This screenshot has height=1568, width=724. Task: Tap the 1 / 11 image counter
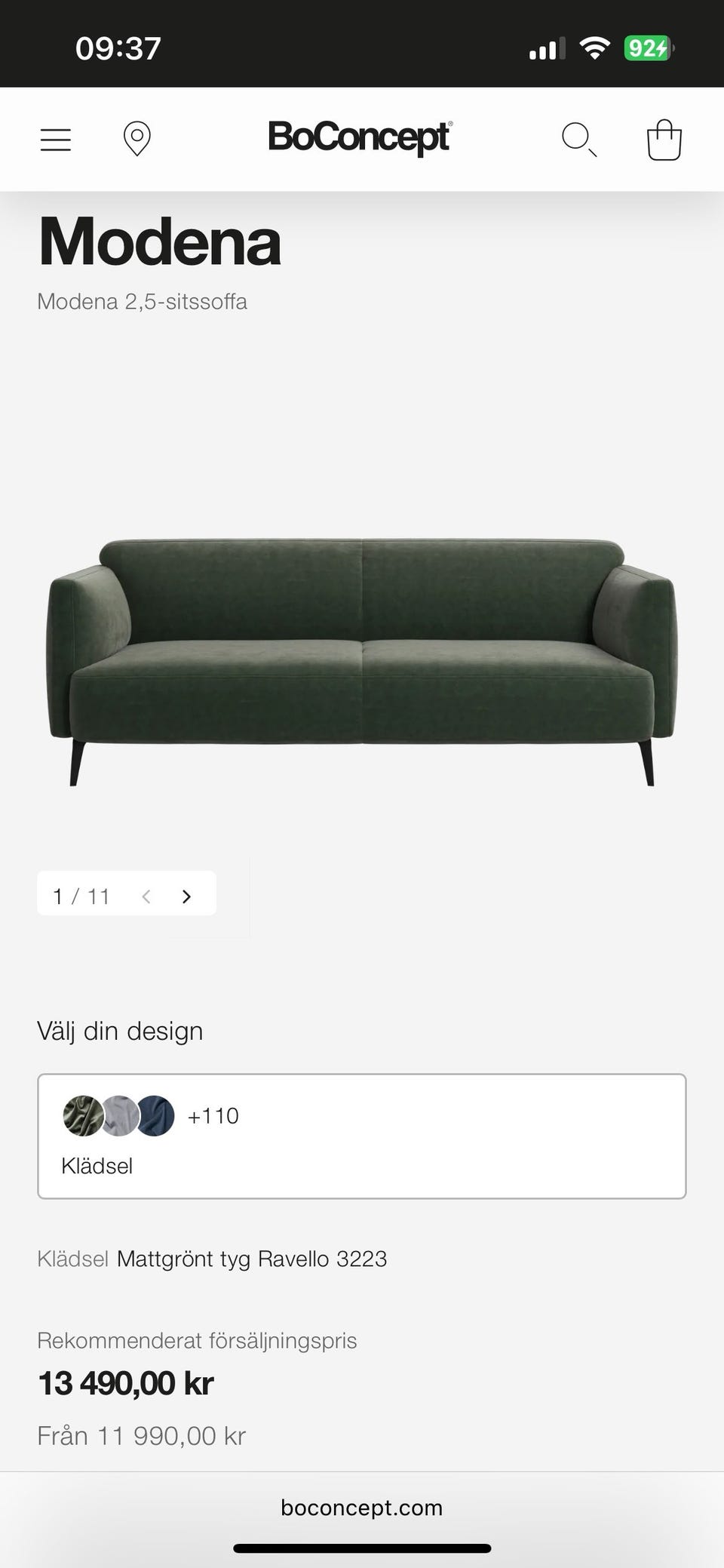80,896
